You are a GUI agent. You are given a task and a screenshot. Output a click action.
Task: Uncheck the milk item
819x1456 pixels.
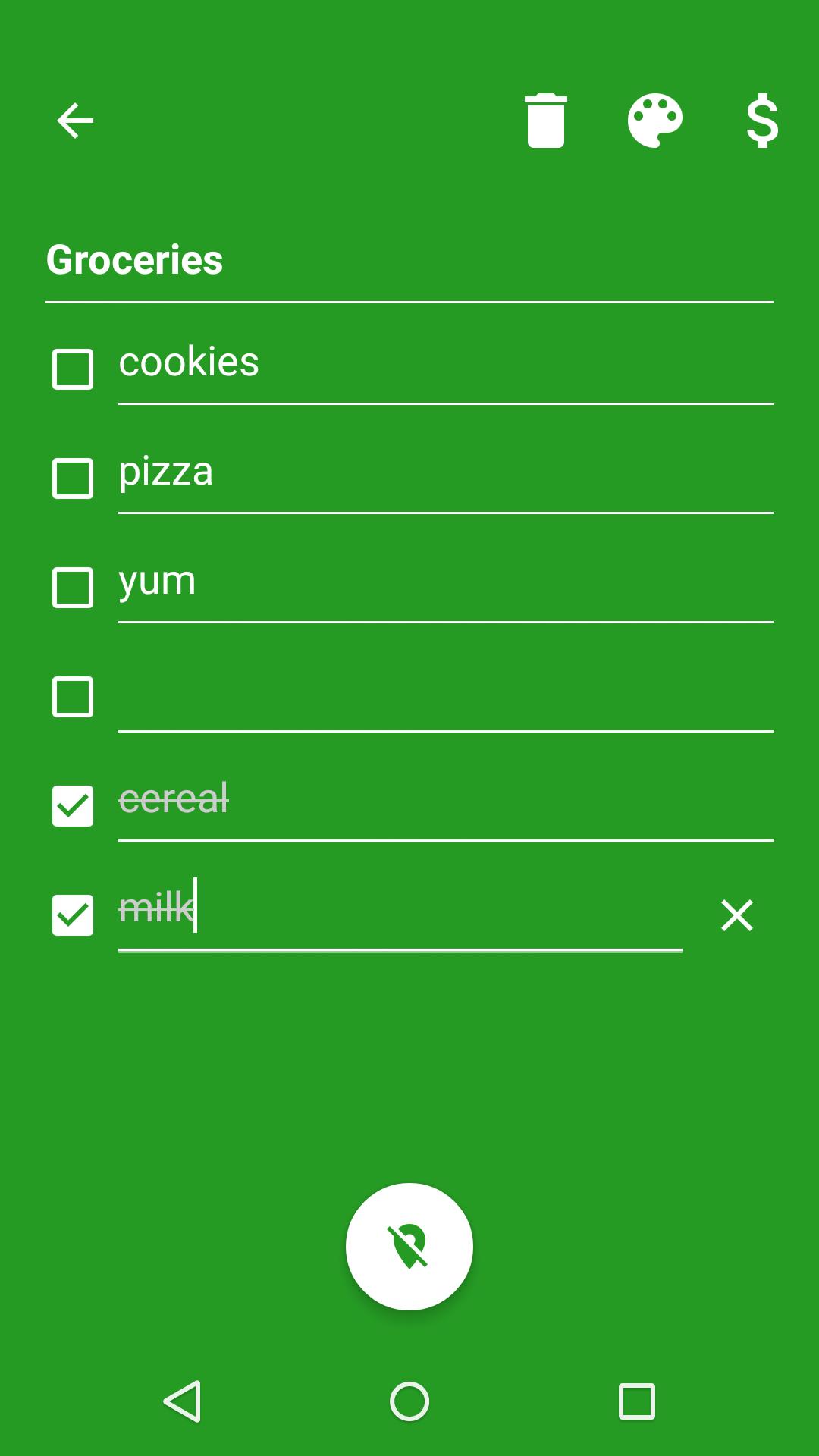tap(73, 915)
